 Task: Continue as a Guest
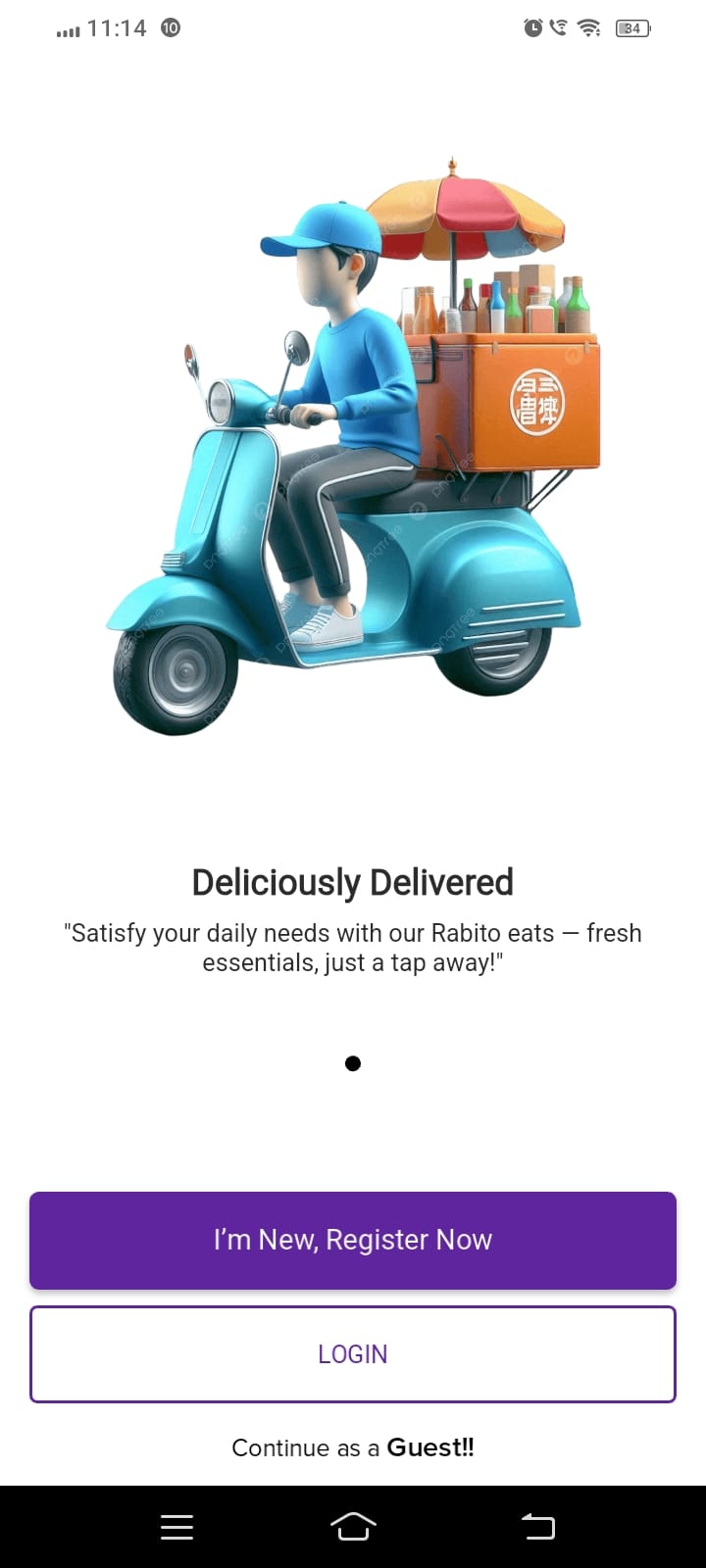tap(353, 1447)
